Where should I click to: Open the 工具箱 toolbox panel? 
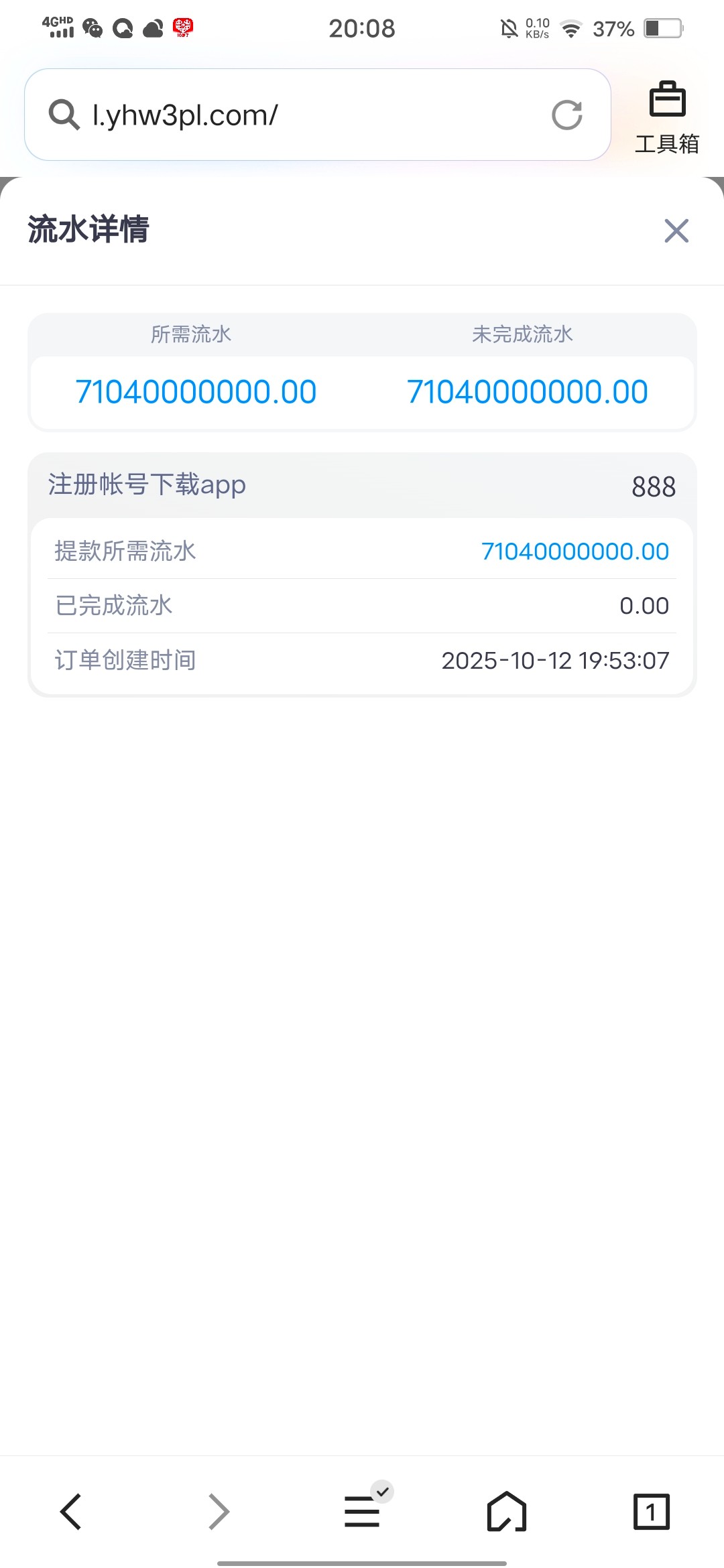pyautogui.click(x=668, y=115)
